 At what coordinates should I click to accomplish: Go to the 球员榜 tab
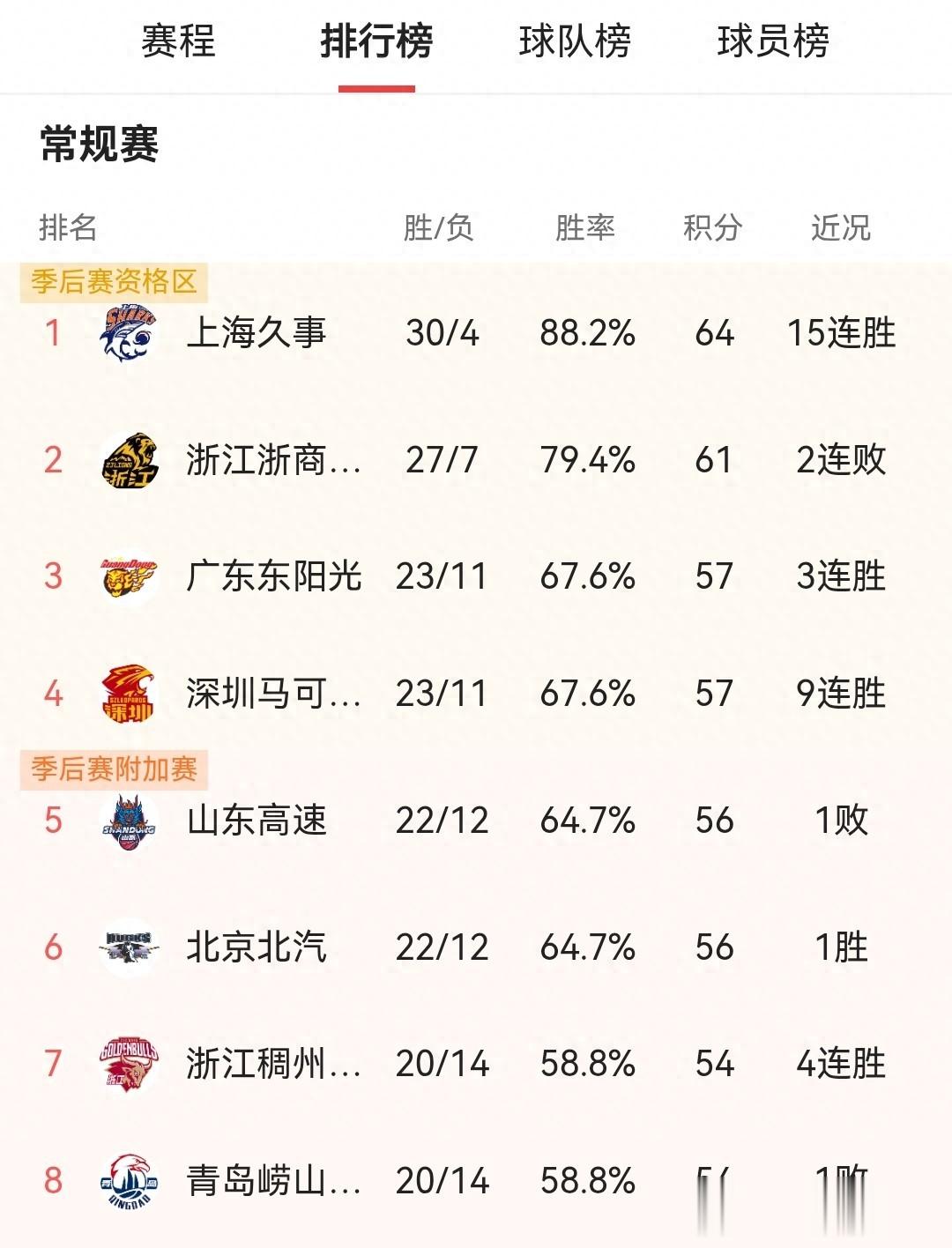click(773, 41)
